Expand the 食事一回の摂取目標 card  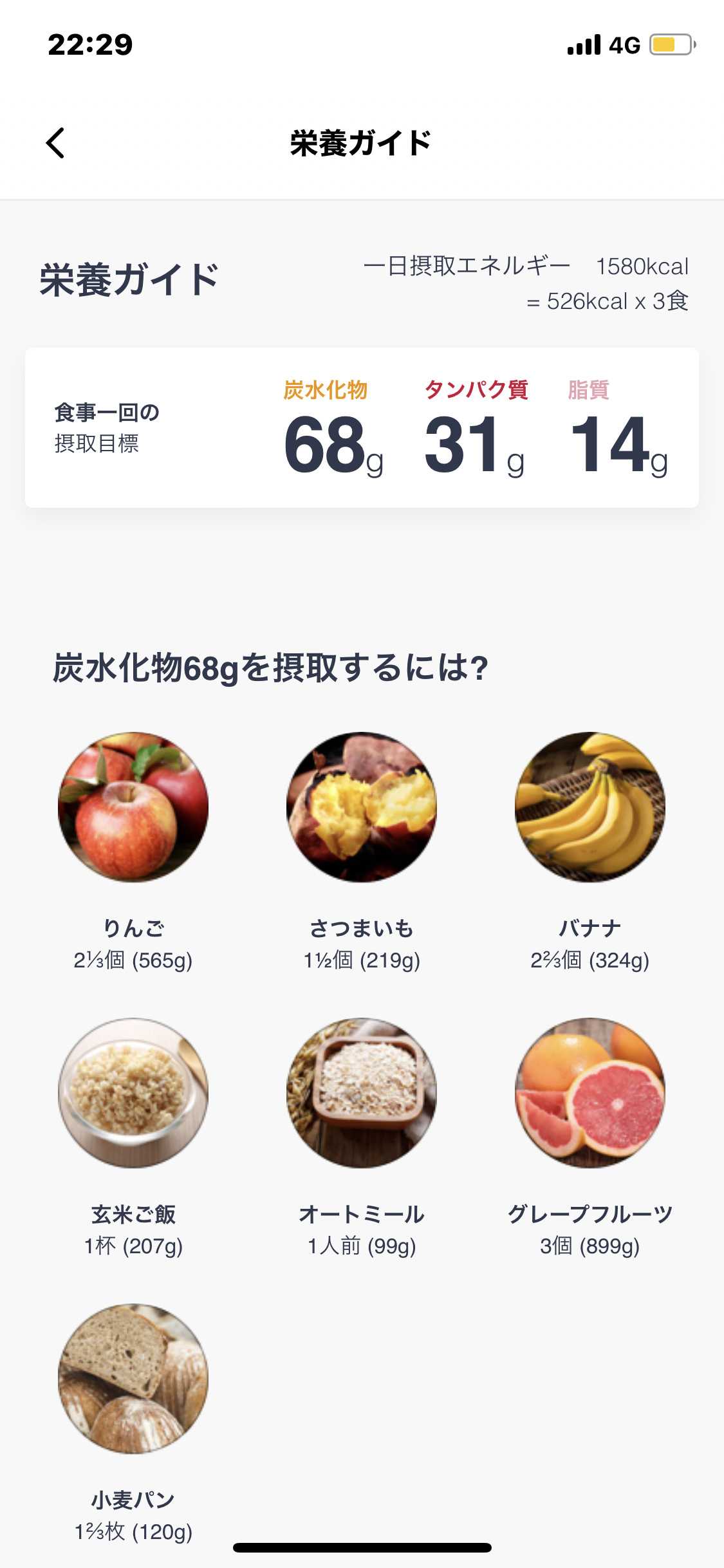[x=362, y=426]
